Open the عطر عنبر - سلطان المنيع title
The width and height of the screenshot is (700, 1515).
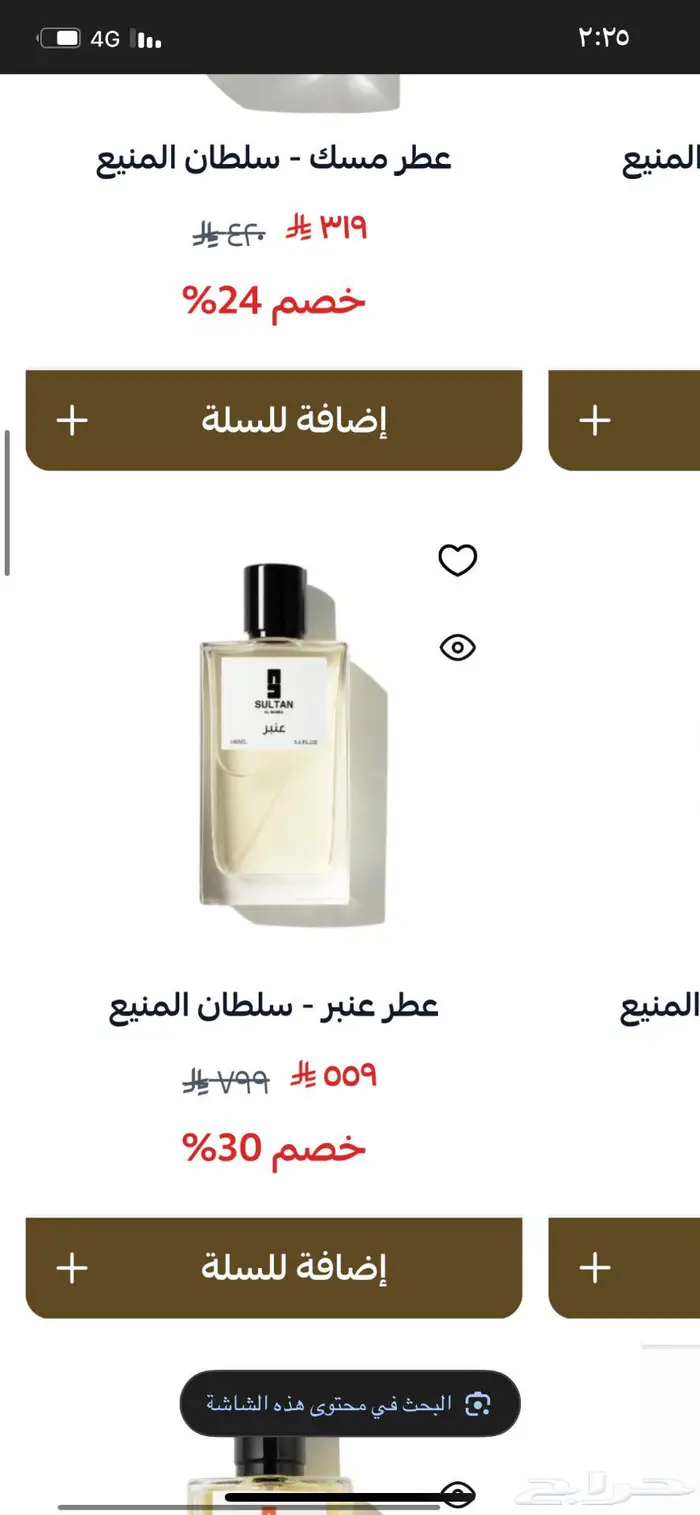tap(274, 1006)
